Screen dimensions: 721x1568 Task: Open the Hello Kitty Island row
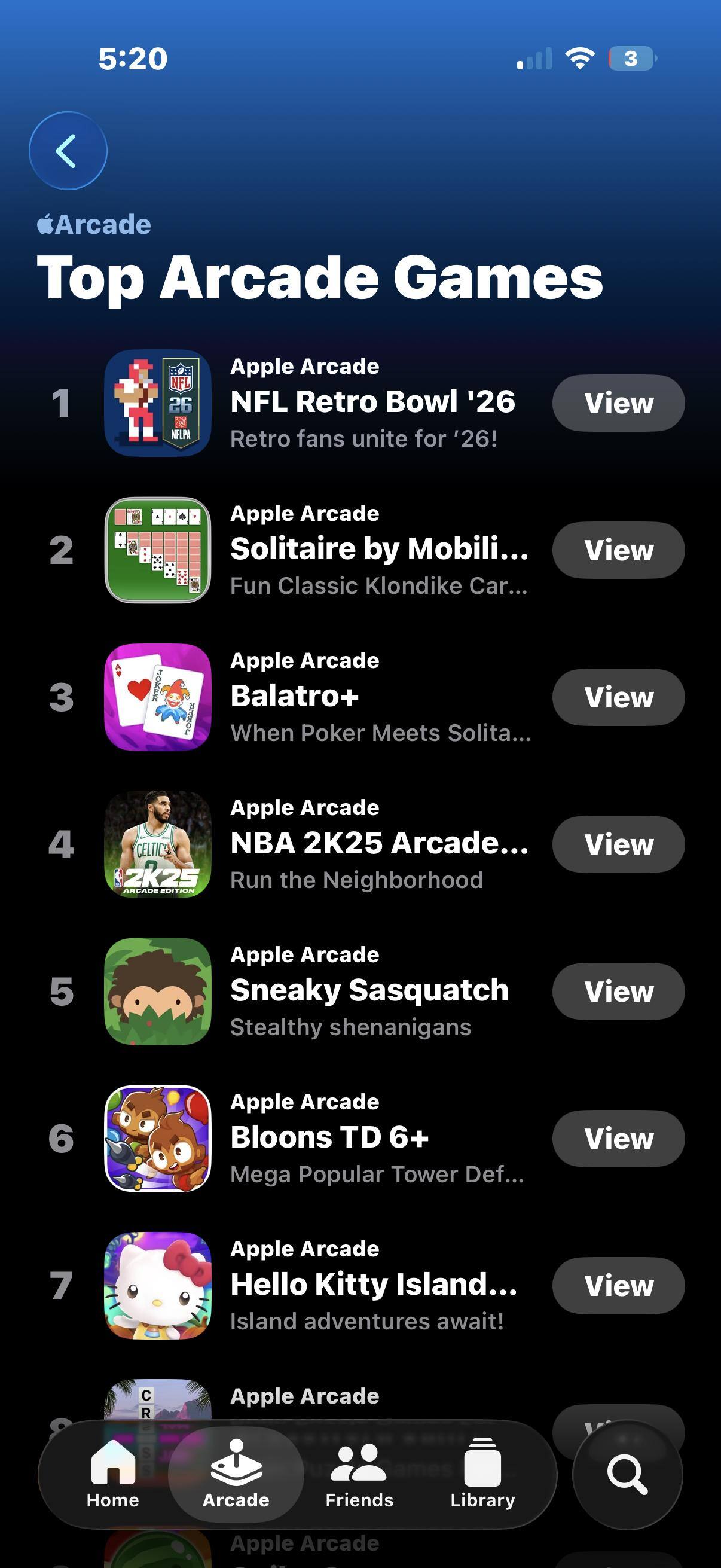coord(373,1285)
